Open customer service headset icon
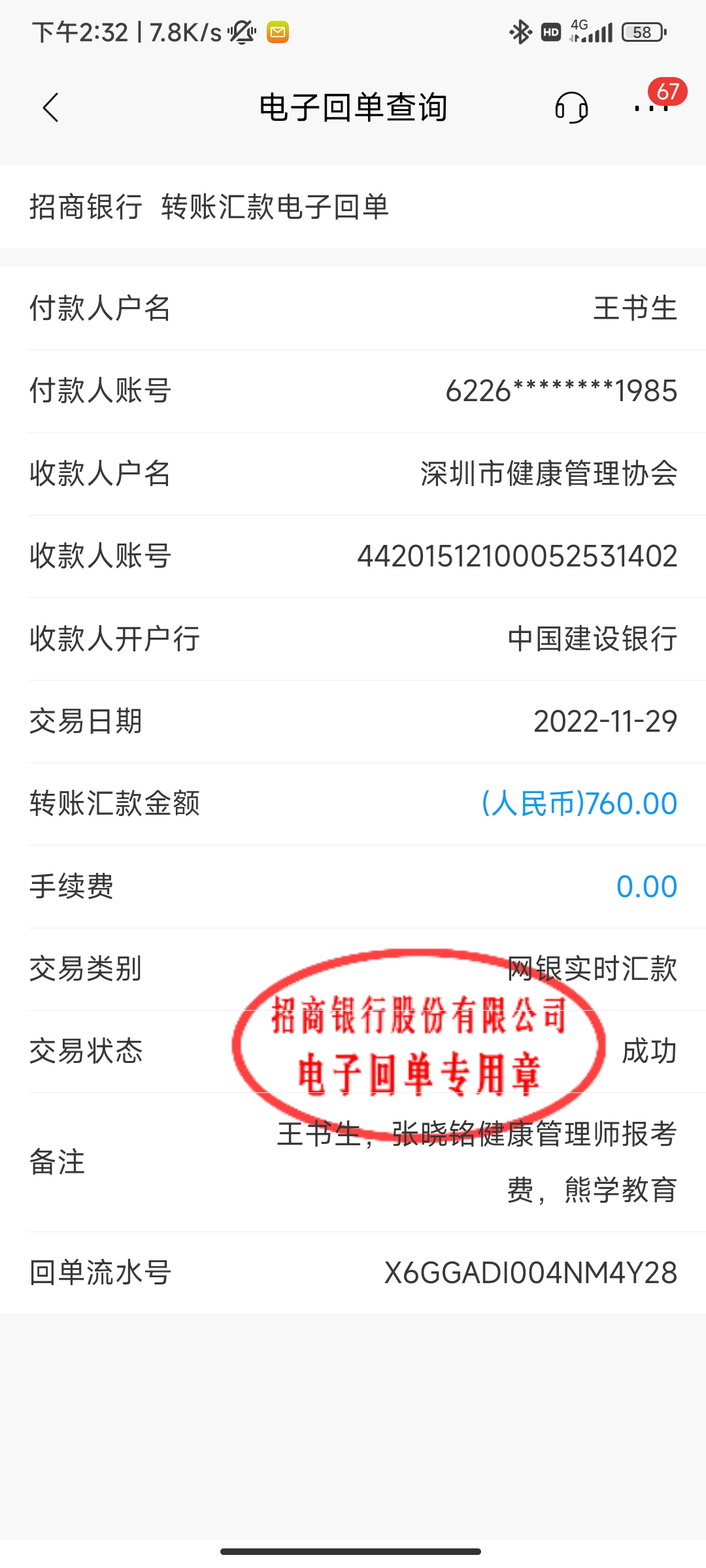The height and width of the screenshot is (1568, 706). pos(571,108)
